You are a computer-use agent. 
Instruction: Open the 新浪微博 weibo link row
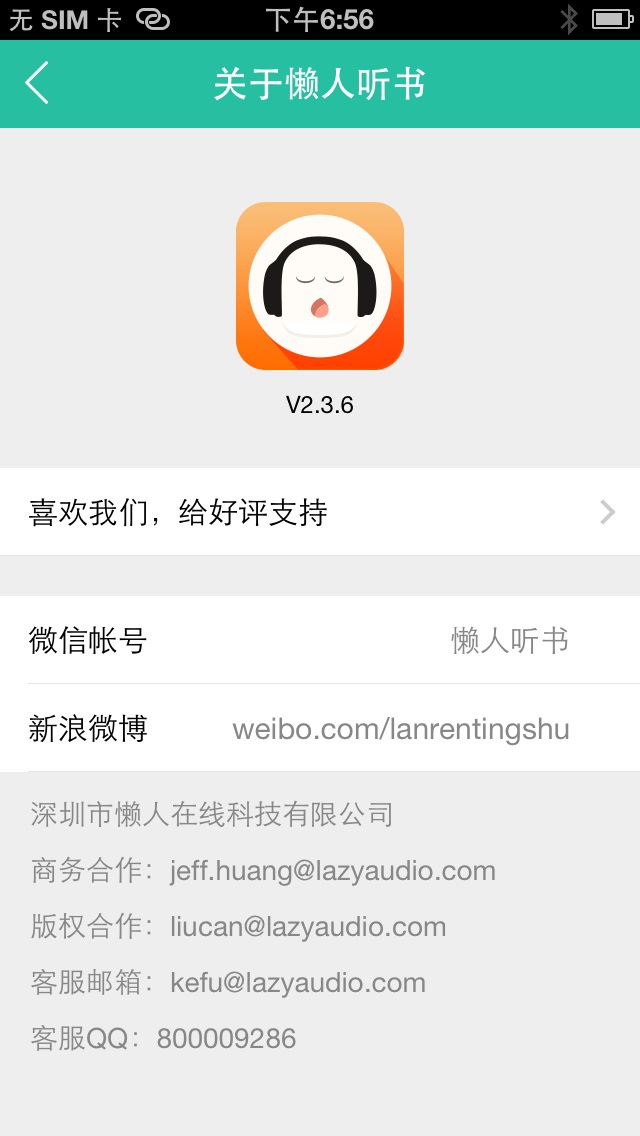click(x=320, y=728)
